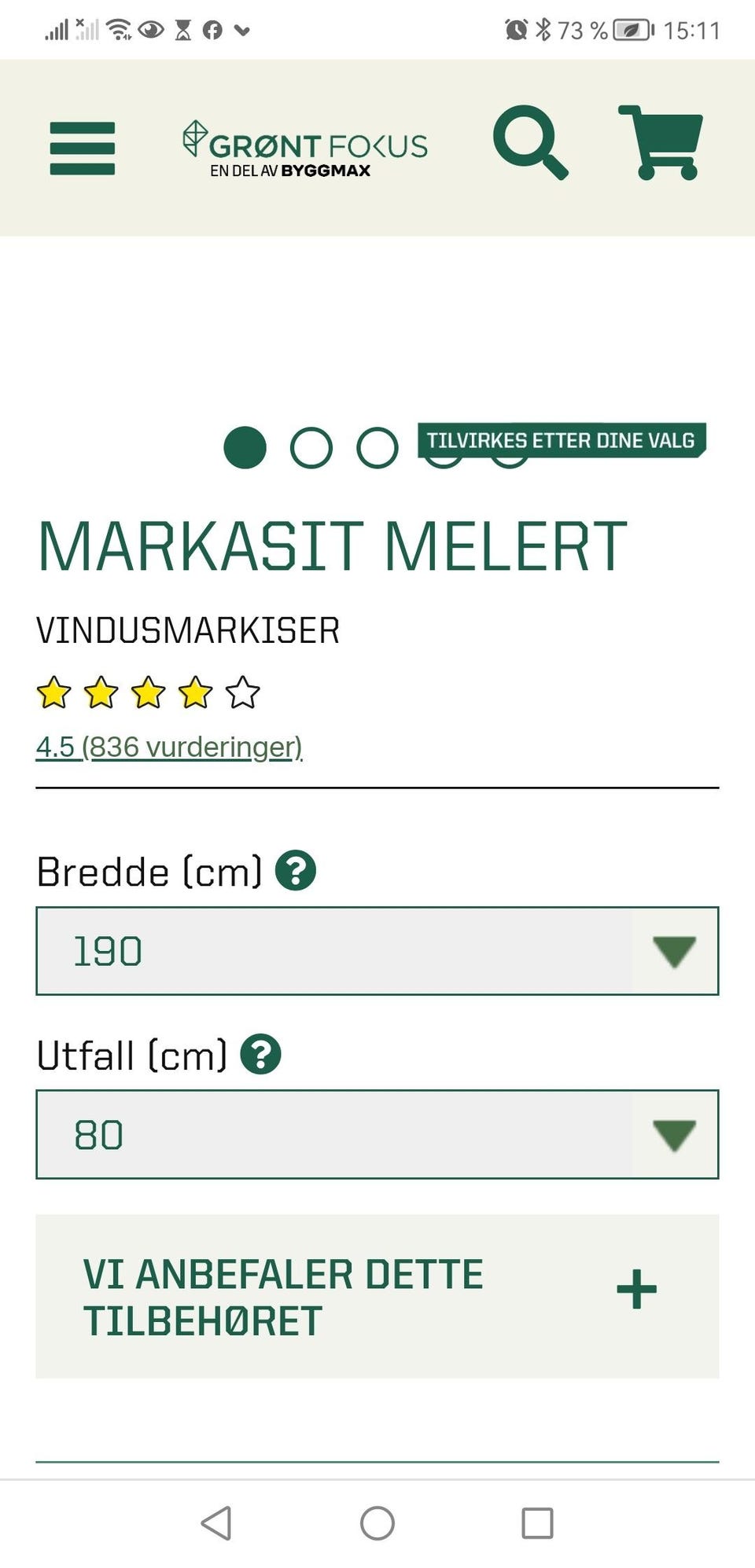
Task: Open the 836 vurderinger reviews link
Action: pyautogui.click(x=169, y=747)
